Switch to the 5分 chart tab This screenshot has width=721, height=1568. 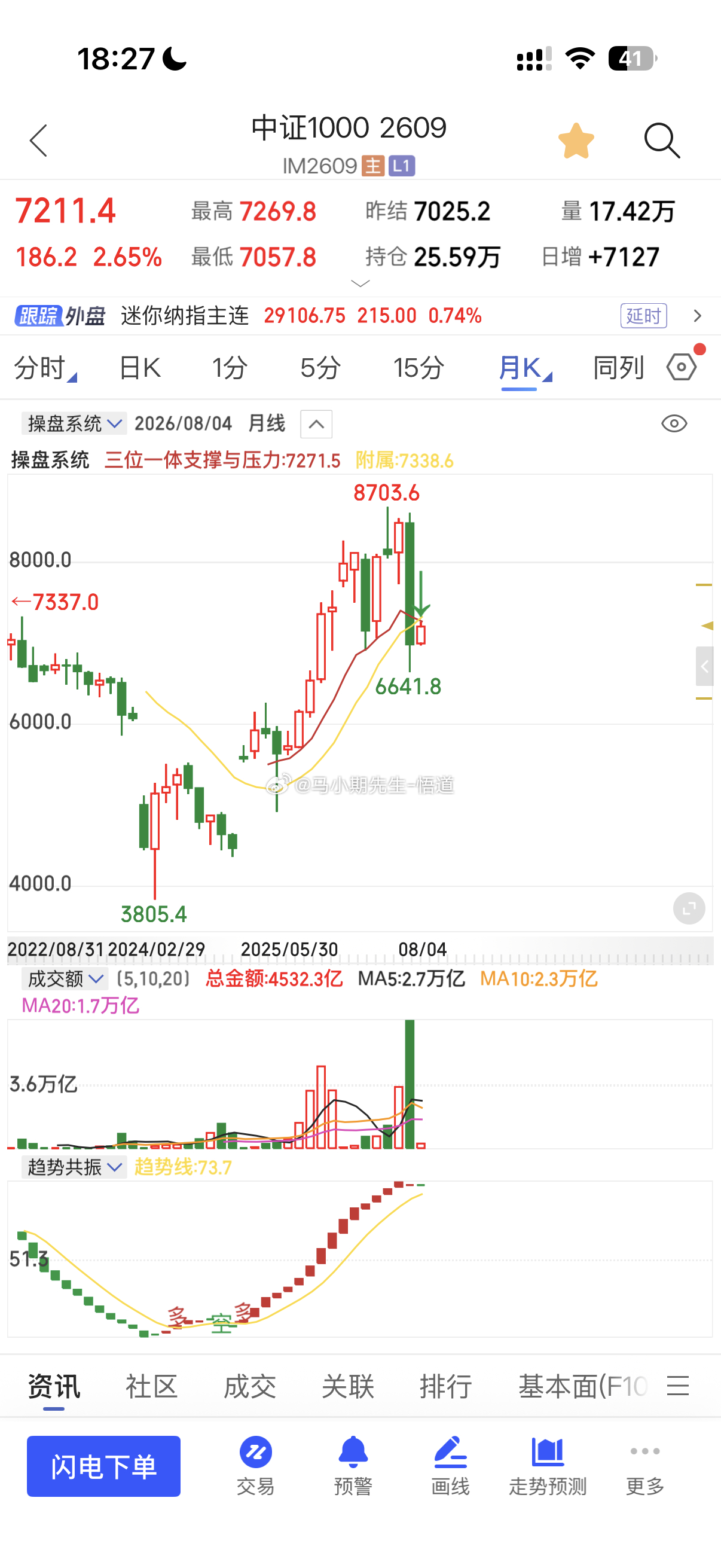320,368
